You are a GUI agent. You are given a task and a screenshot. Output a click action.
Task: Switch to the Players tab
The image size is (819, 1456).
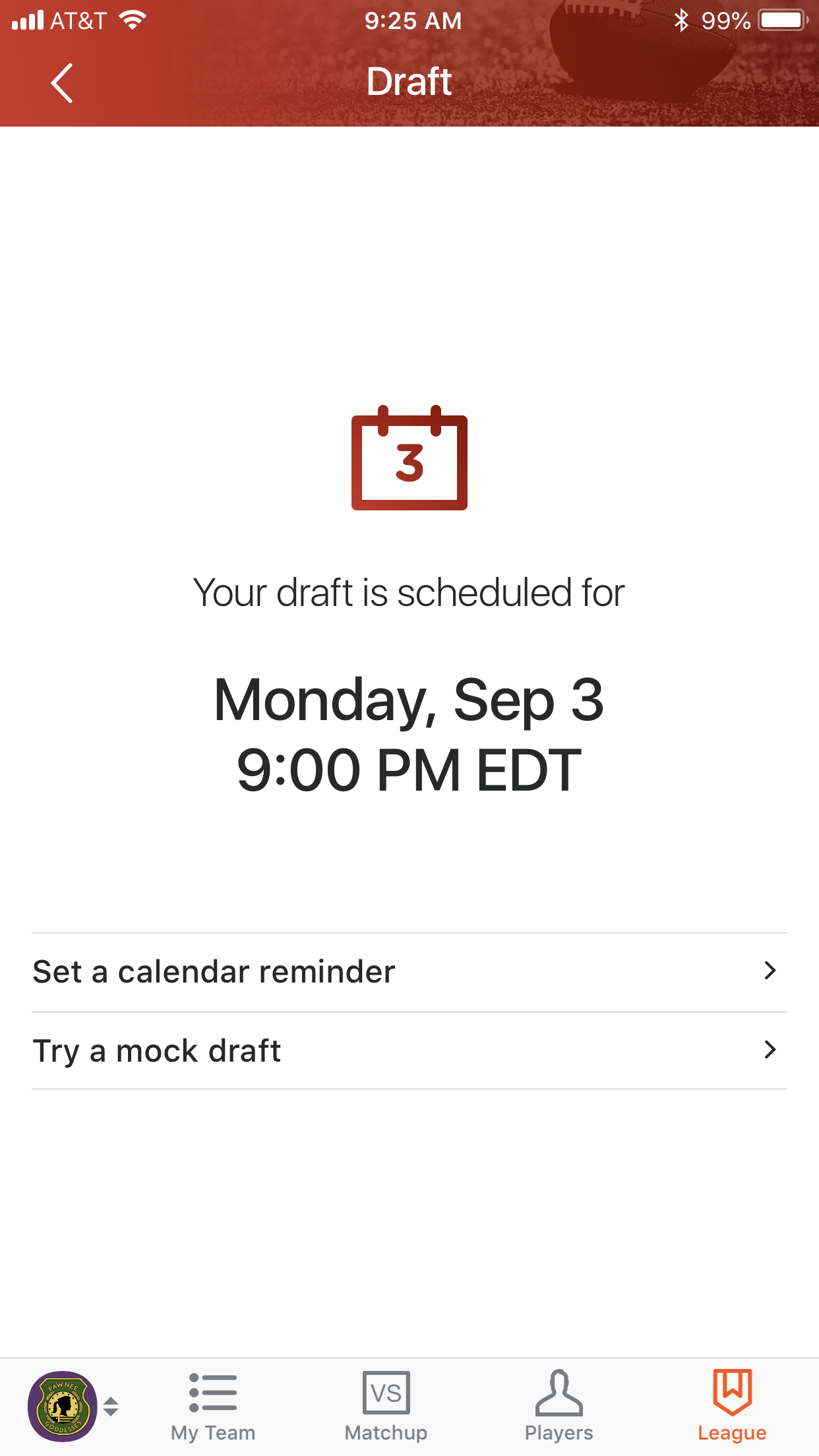[x=559, y=1407]
